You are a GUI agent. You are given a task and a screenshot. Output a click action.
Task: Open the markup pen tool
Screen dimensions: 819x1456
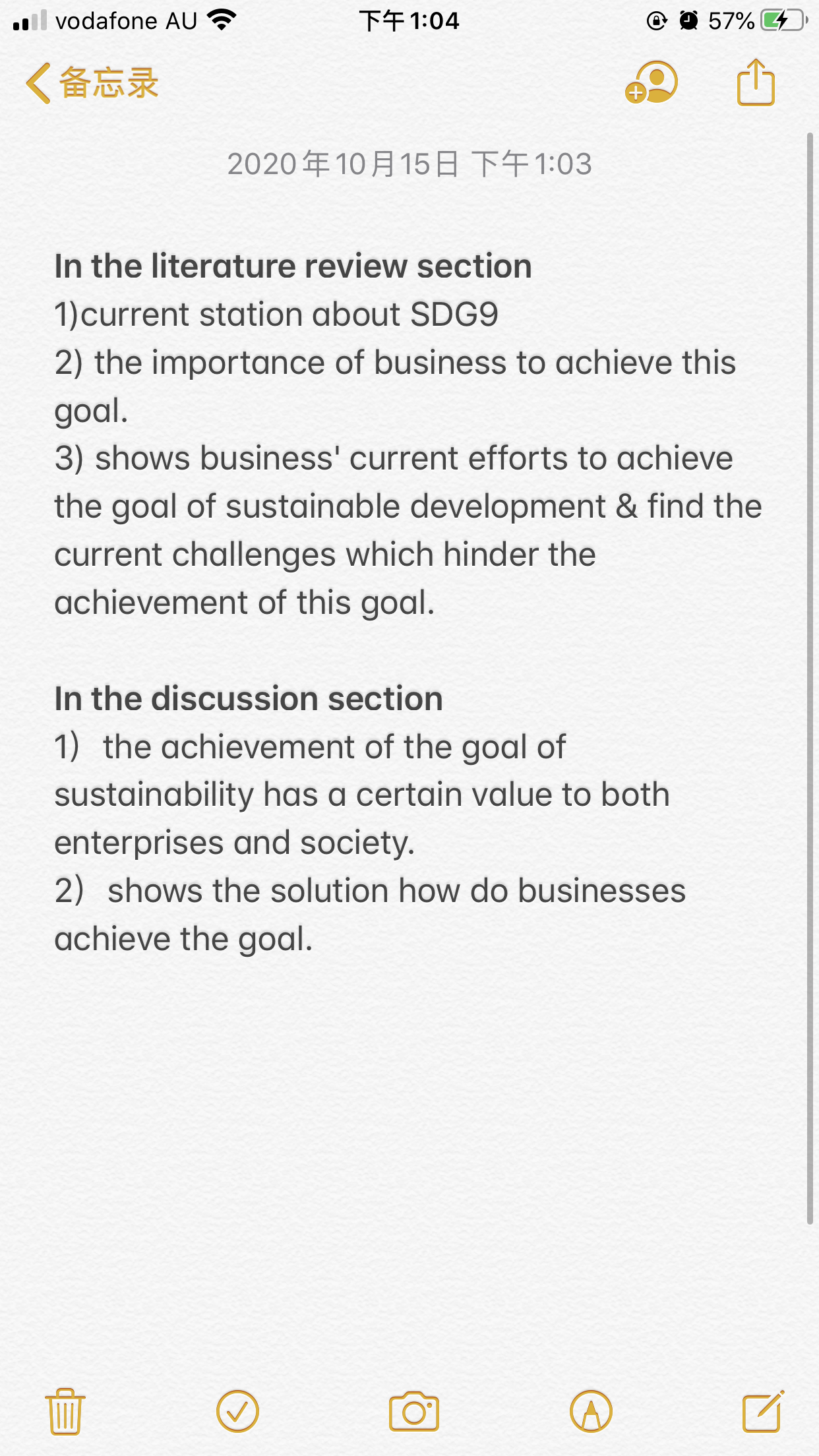(591, 1411)
